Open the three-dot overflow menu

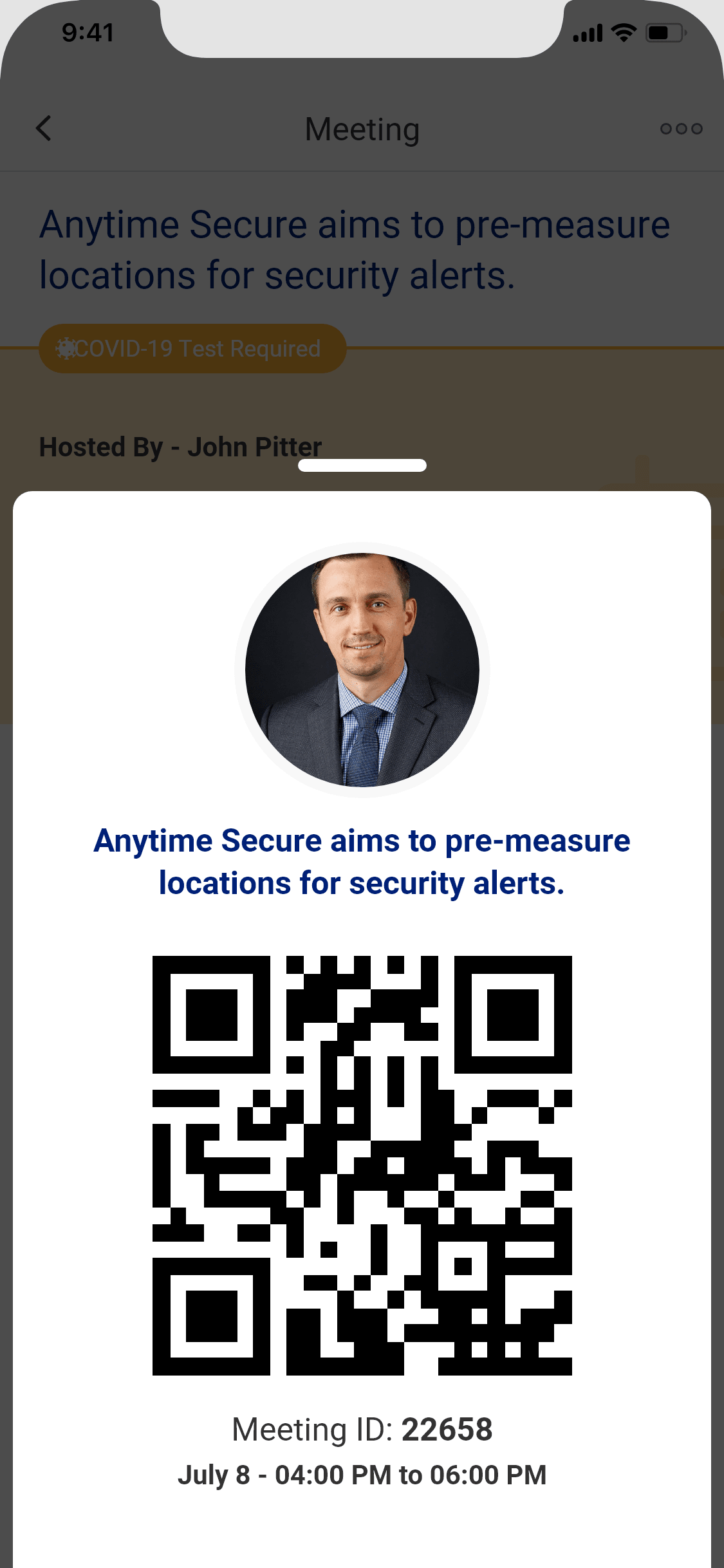[x=681, y=129]
